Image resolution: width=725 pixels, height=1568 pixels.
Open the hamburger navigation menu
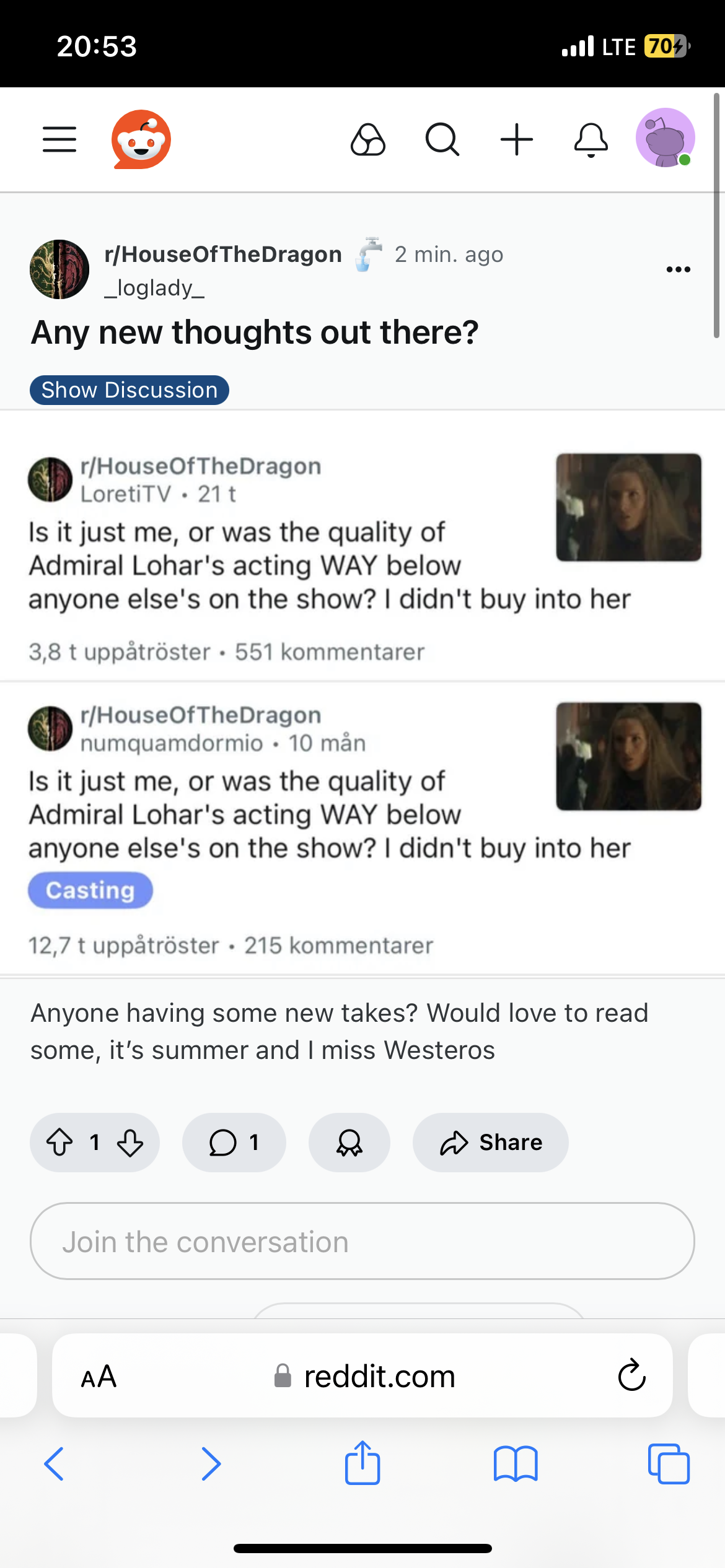coord(59,139)
